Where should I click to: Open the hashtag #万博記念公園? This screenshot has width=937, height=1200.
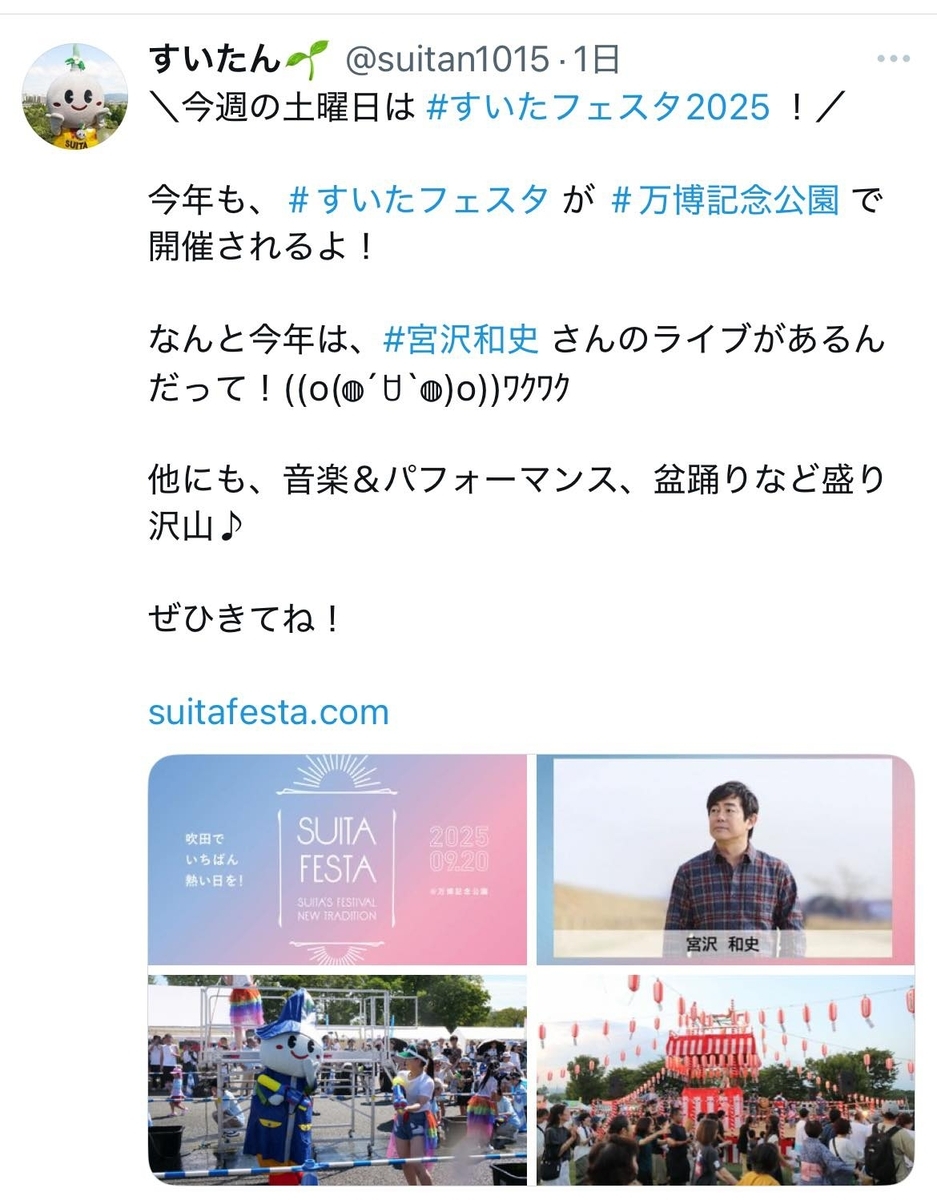pyautogui.click(x=725, y=201)
